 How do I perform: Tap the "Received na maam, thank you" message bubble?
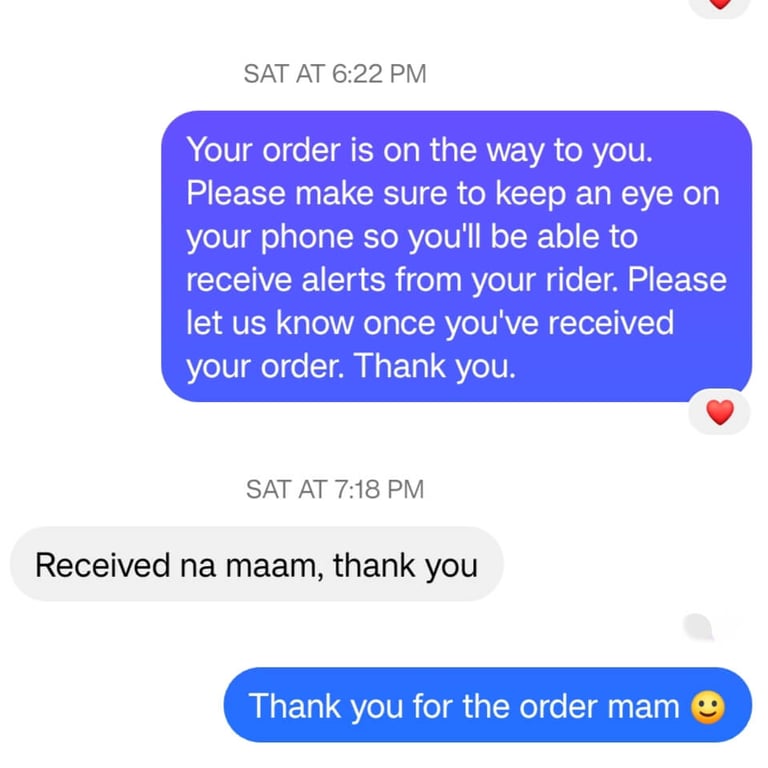[x=256, y=565]
